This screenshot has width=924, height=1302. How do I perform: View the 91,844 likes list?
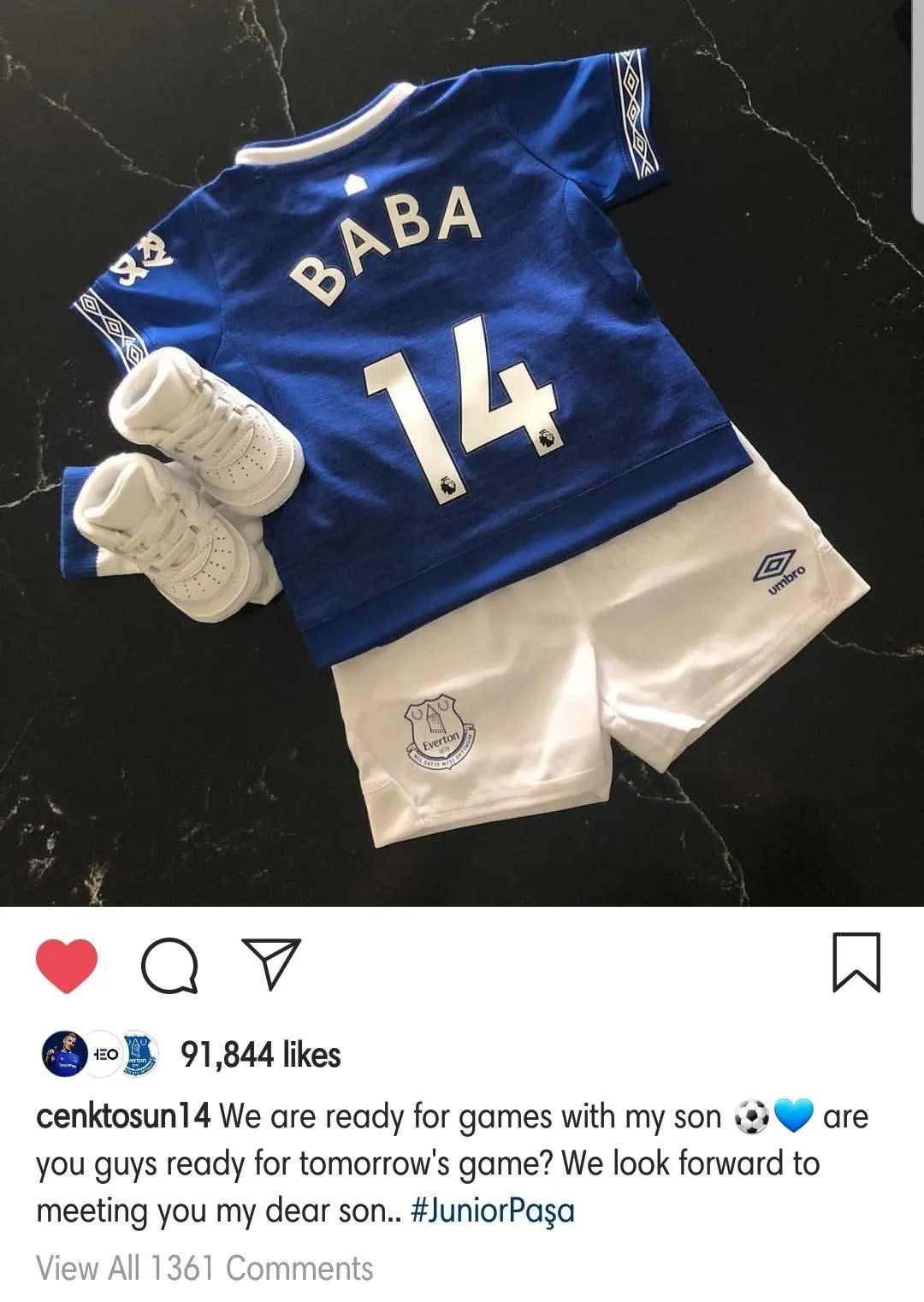click(x=260, y=1056)
